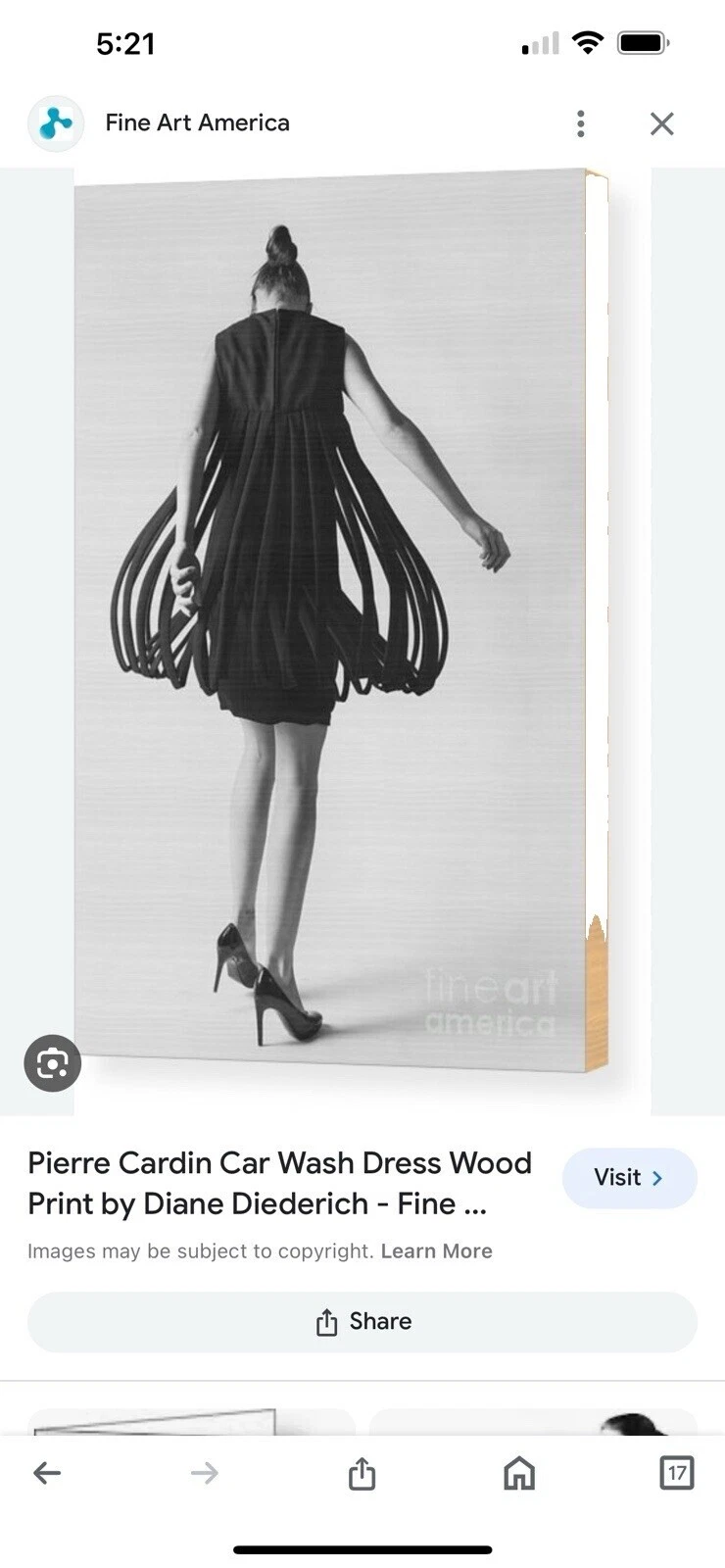The width and height of the screenshot is (725, 1568).
Task: Navigate back with the left arrow
Action: point(47,1472)
